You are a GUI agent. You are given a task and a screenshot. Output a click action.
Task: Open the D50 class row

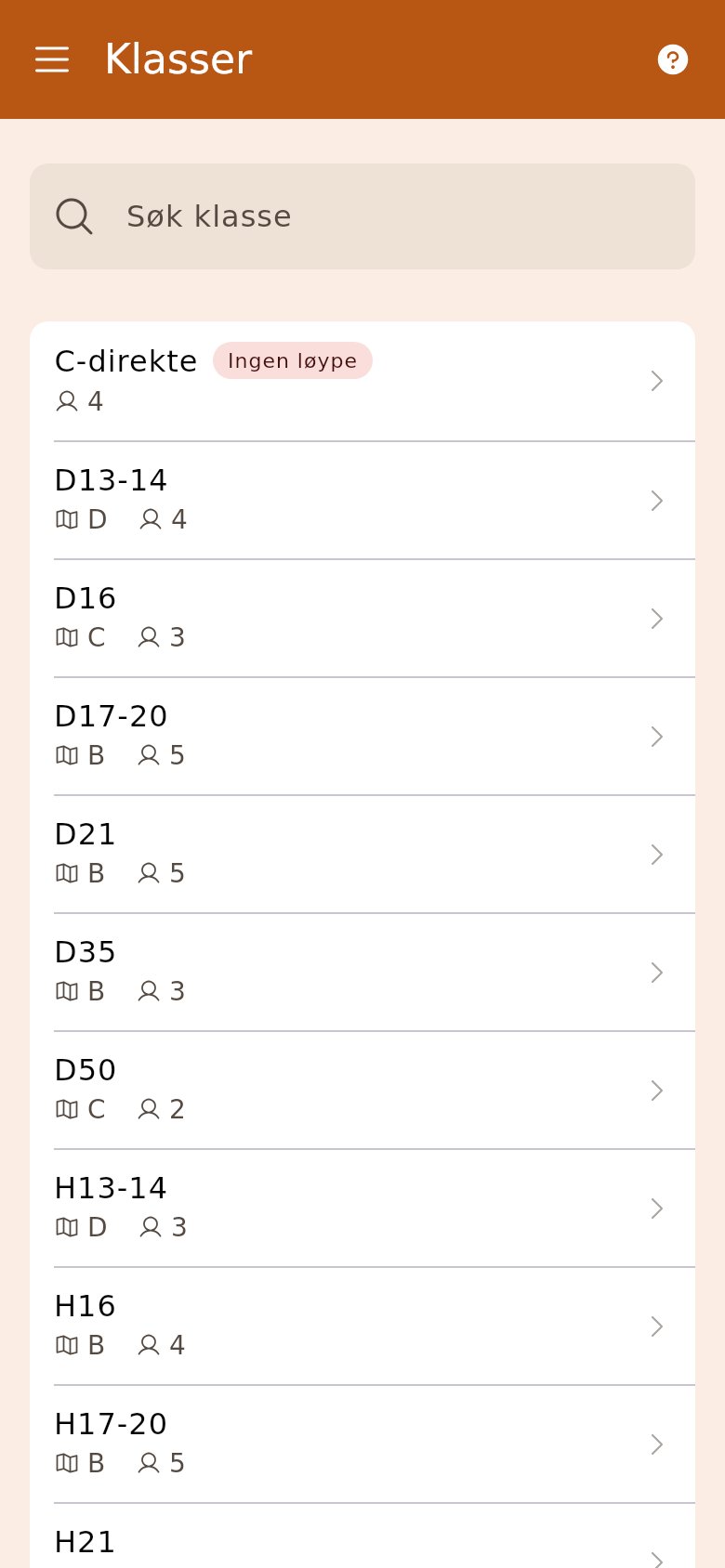pos(362,1091)
